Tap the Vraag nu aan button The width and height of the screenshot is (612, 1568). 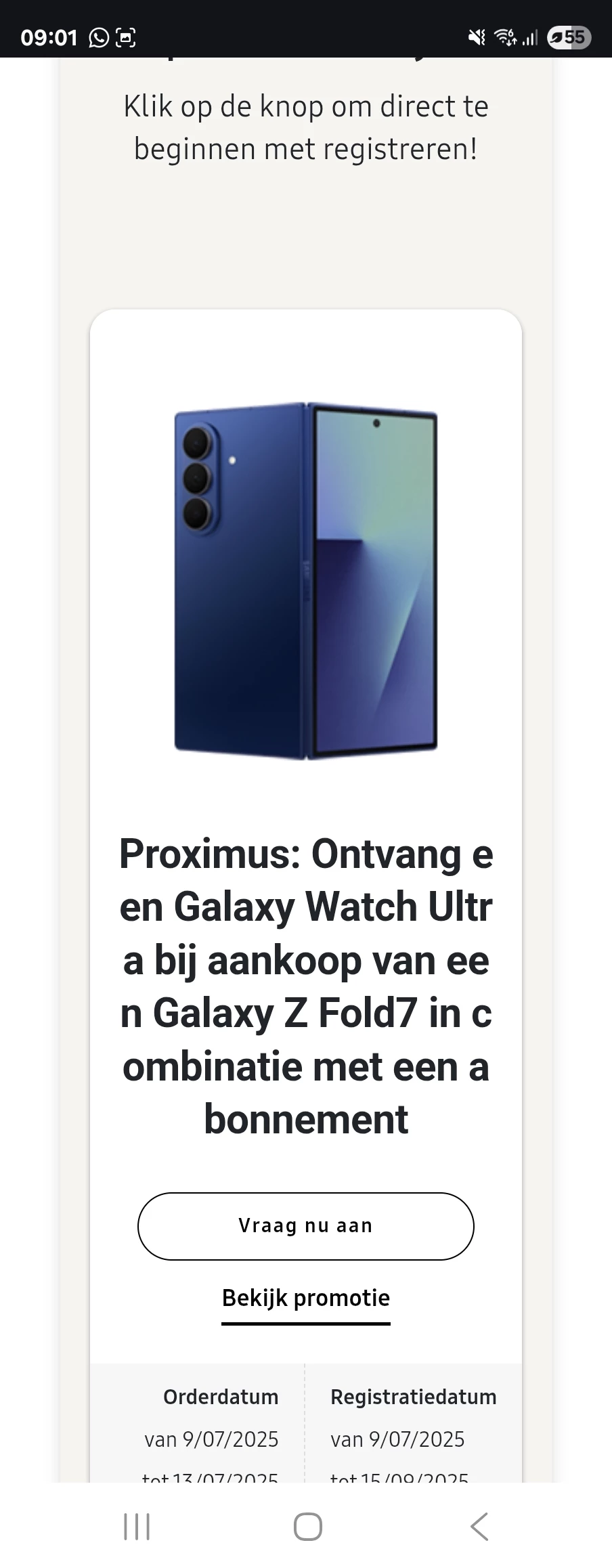click(305, 1225)
